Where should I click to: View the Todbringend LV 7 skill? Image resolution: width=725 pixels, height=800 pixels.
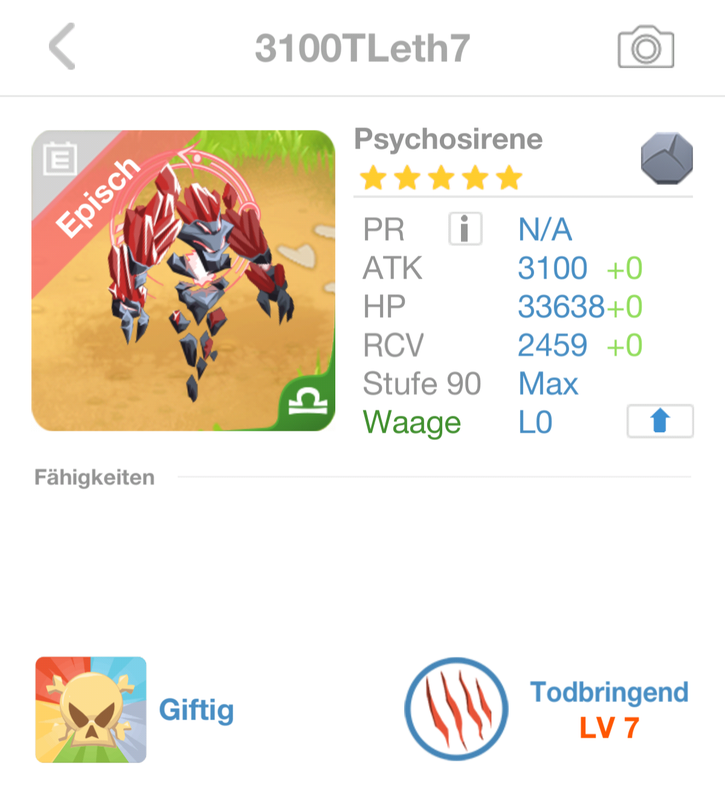456,709
